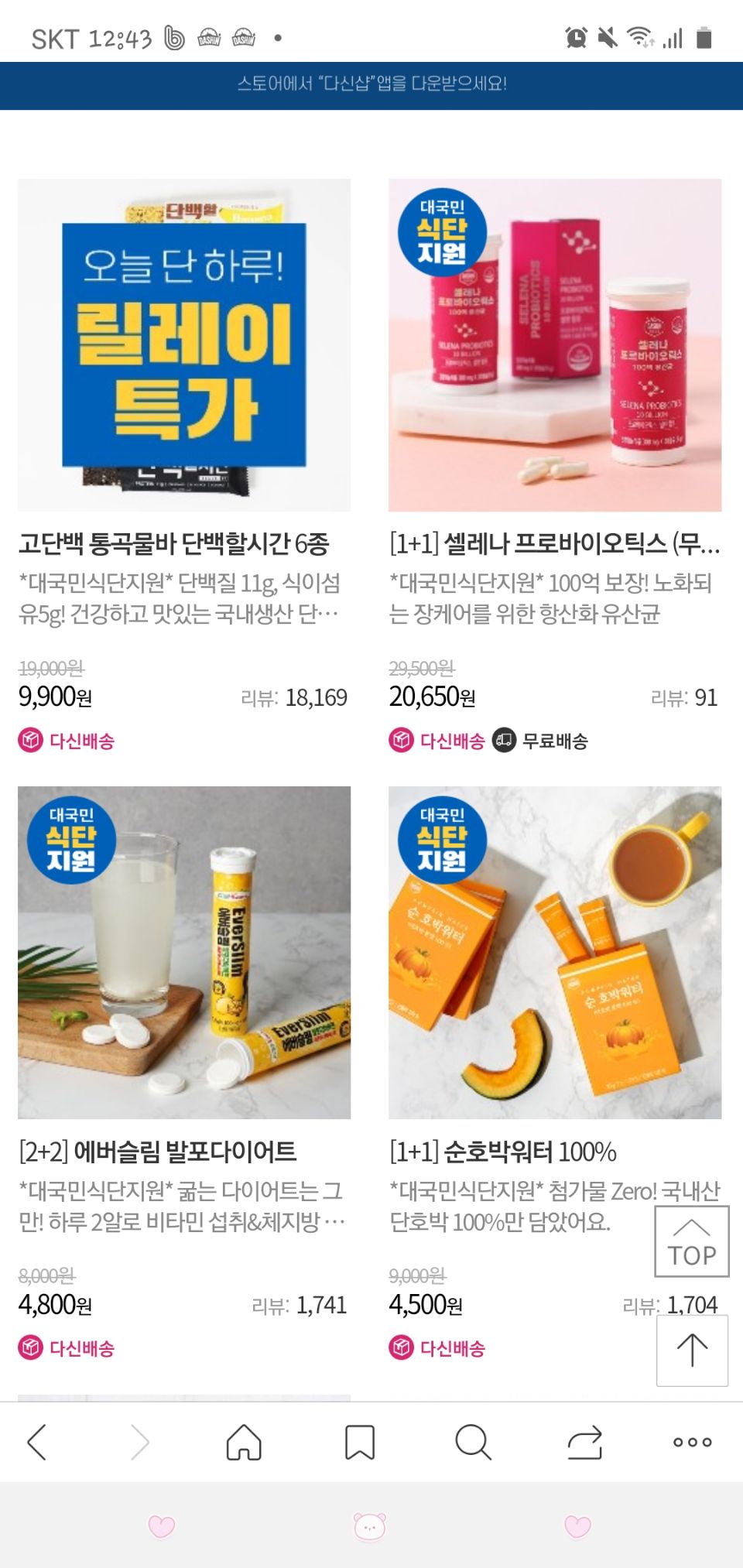Tap the up arrow button
743x1568 pixels.
point(692,1351)
